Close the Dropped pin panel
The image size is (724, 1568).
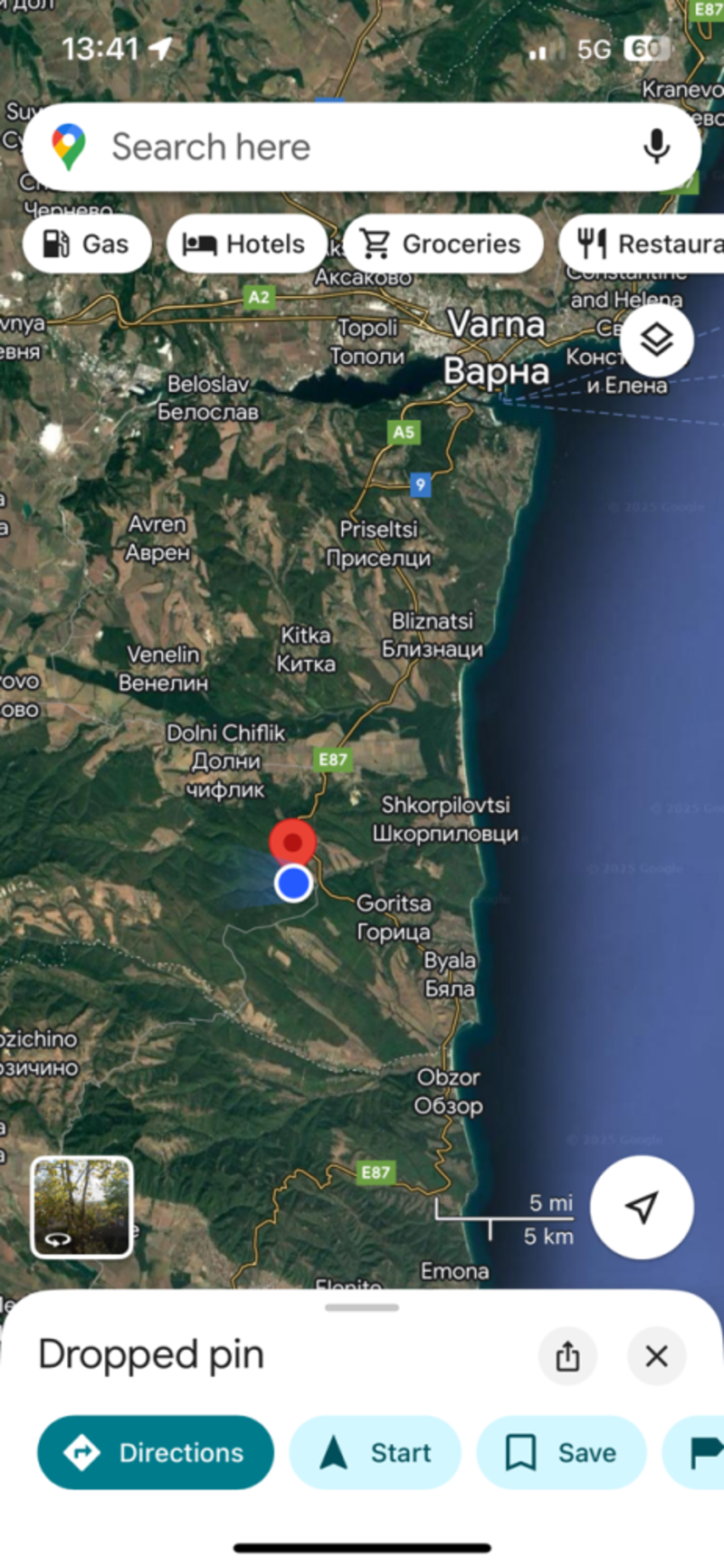(x=656, y=1355)
